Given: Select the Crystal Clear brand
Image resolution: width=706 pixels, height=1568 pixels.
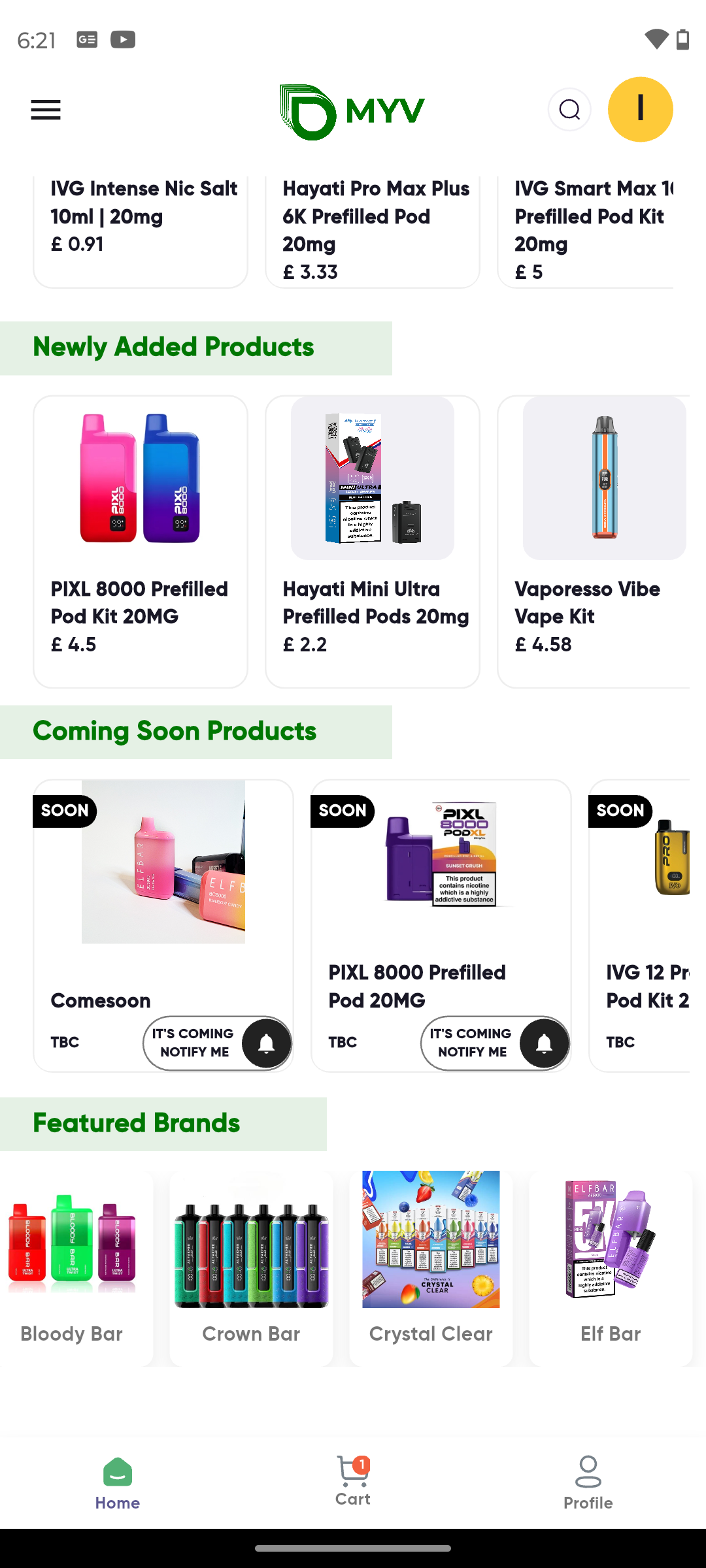Looking at the screenshot, I should coord(431,1267).
